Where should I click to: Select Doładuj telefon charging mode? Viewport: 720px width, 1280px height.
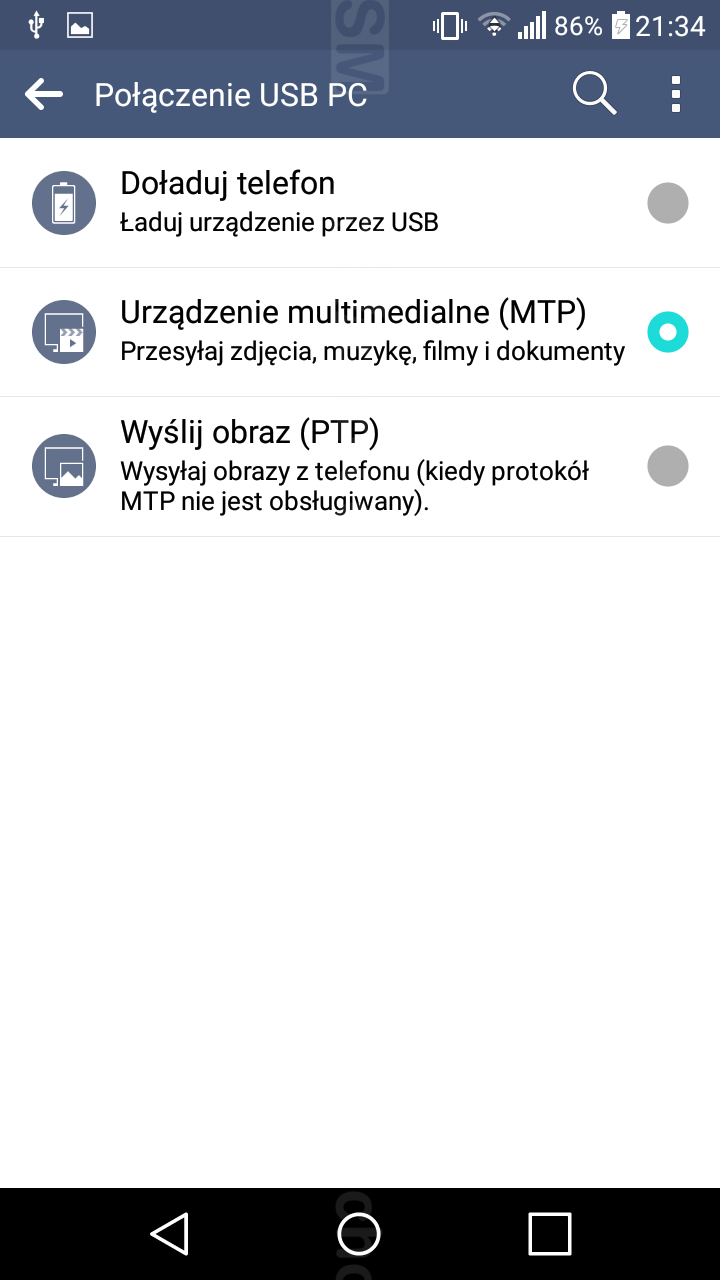[667, 203]
